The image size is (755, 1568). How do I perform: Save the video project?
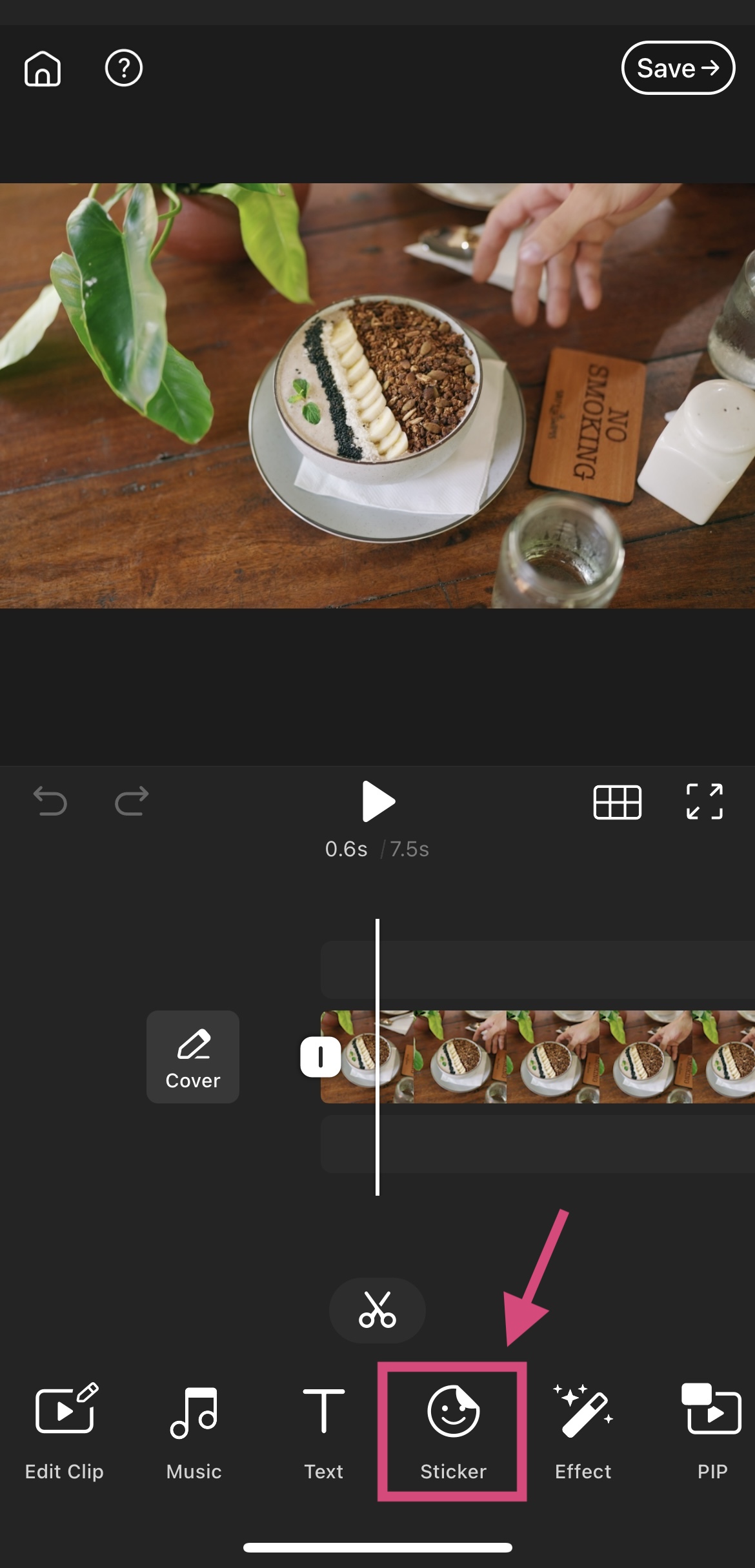tap(678, 68)
